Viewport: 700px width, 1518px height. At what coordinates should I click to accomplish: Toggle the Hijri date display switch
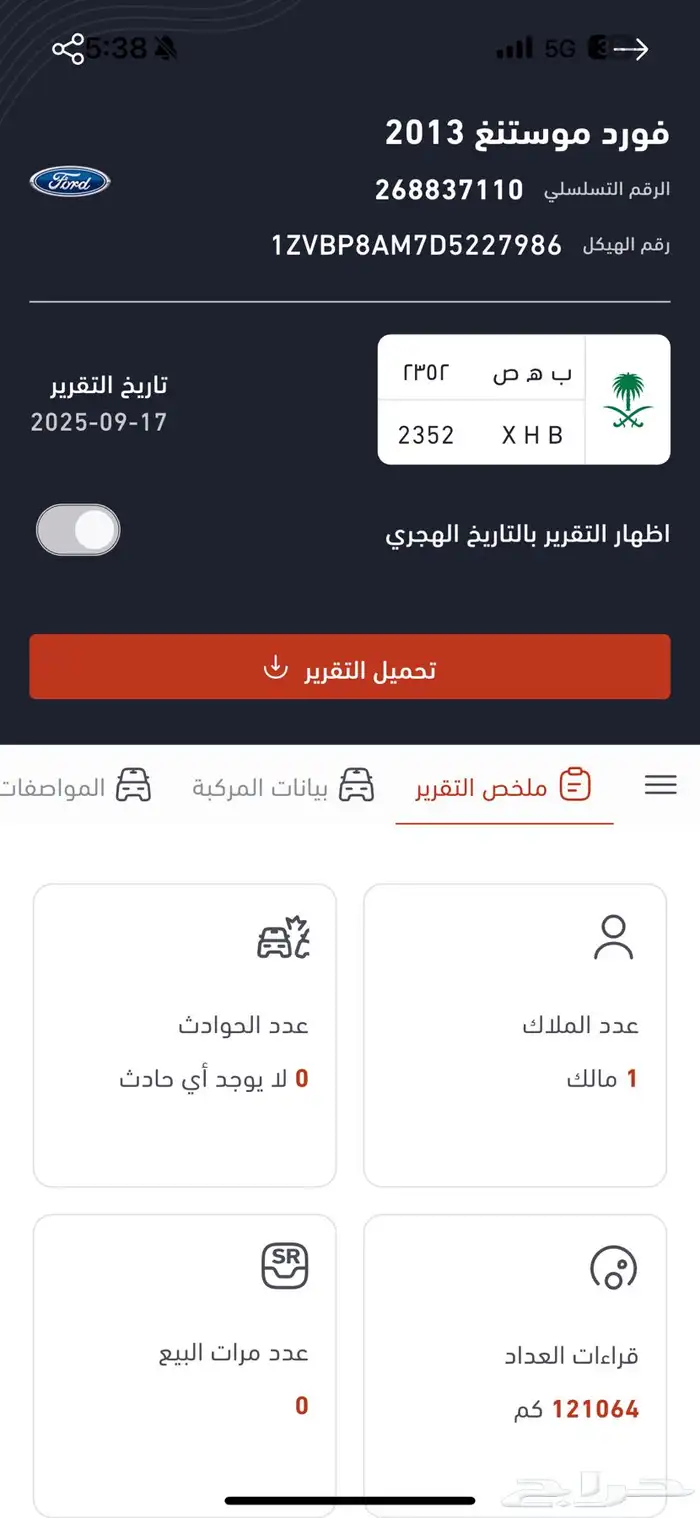click(78, 530)
